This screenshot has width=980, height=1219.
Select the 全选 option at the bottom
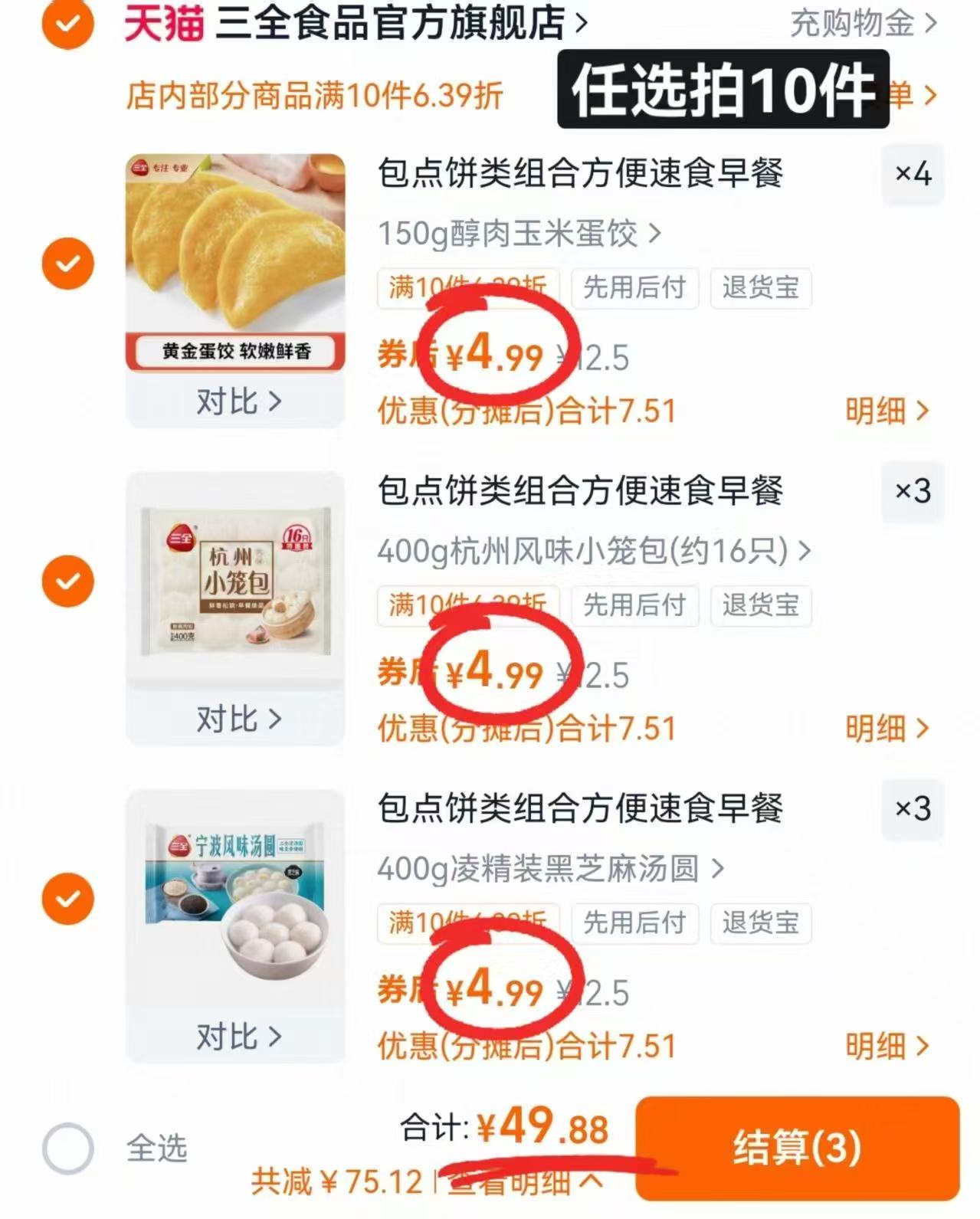pos(67,1147)
